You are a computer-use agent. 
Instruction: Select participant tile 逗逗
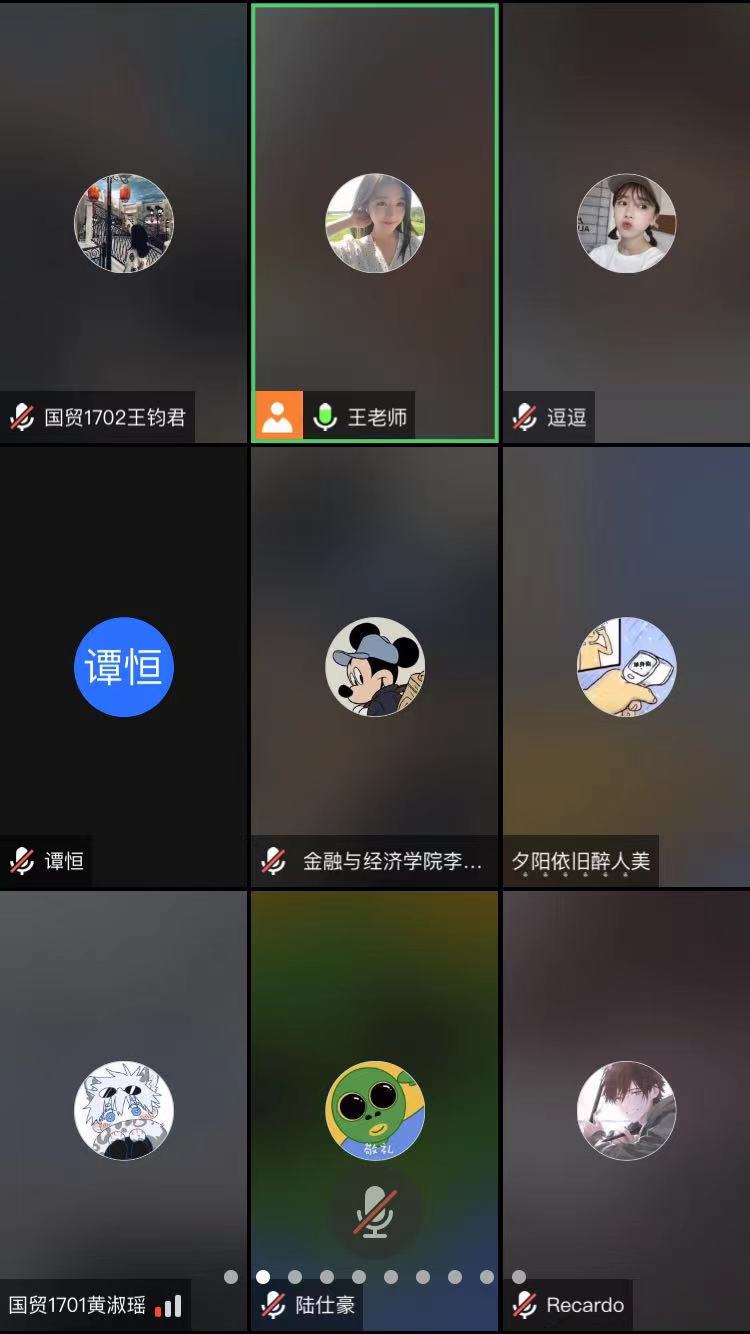[x=626, y=223]
